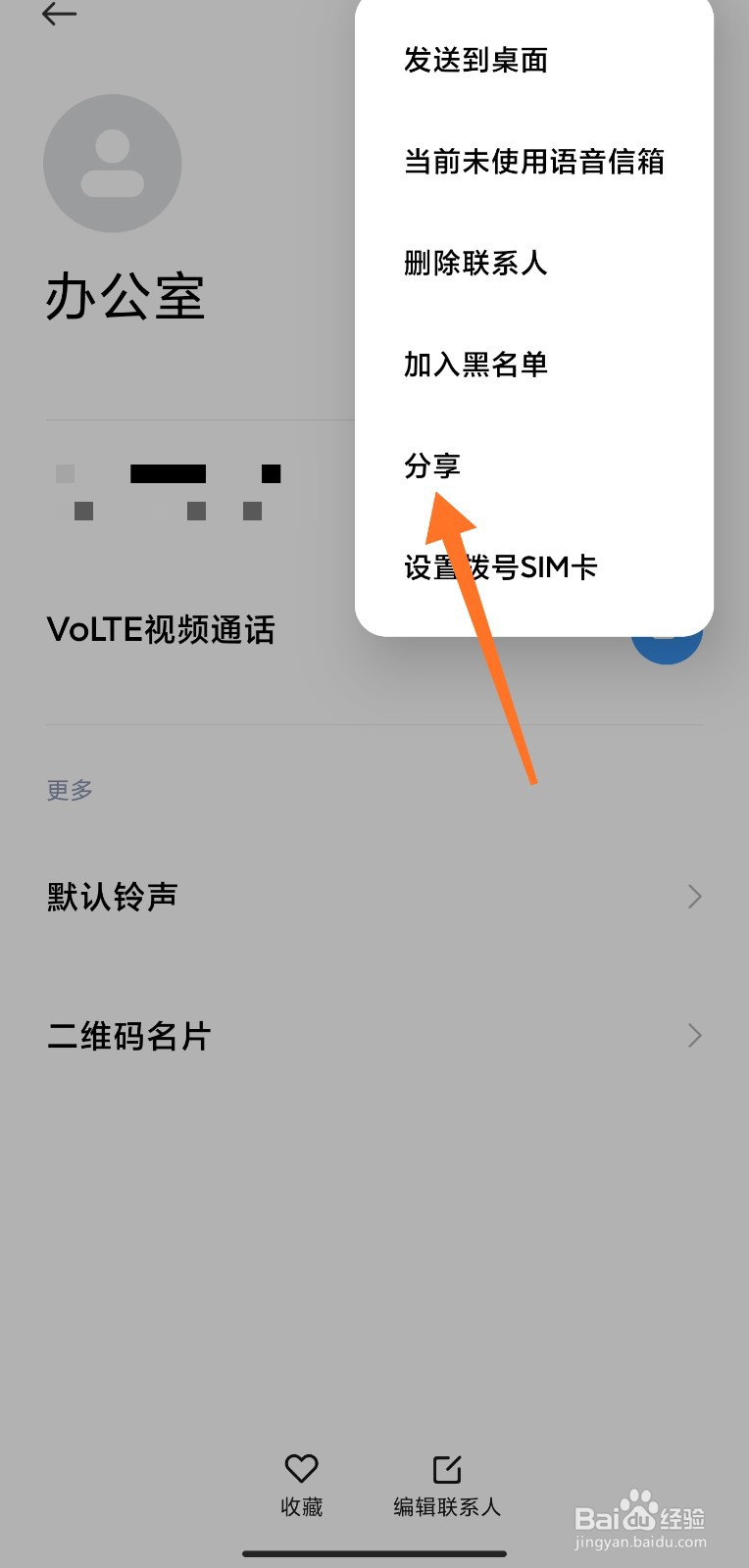Viewport: 749px width, 1568px height.
Task: Expand 二维码名片 QR code card entry
Action: pos(694,1036)
